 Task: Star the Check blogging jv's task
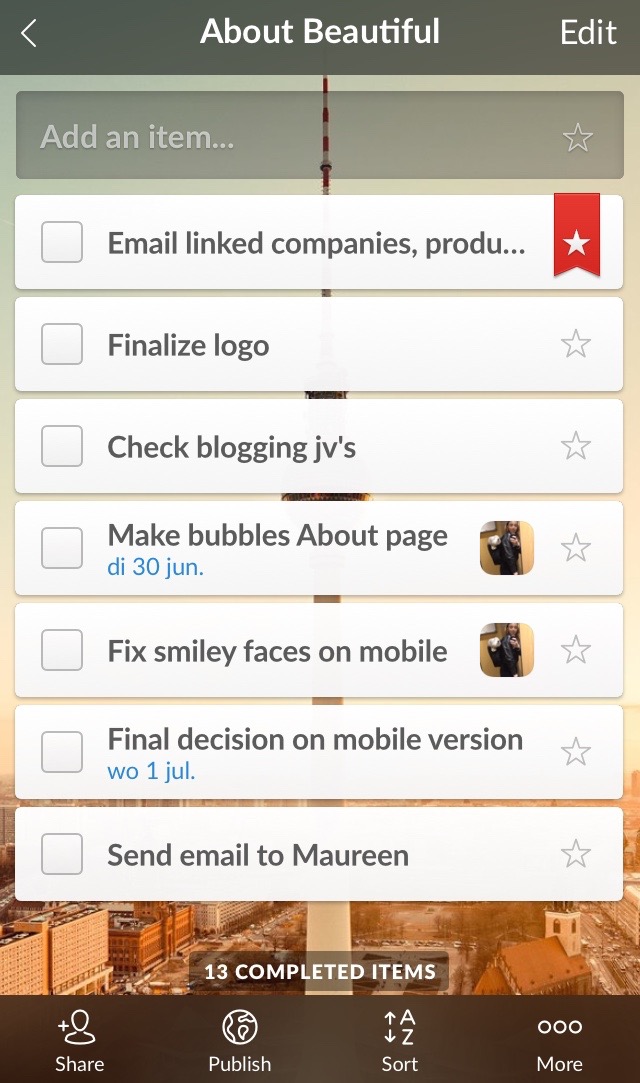pyautogui.click(x=576, y=446)
